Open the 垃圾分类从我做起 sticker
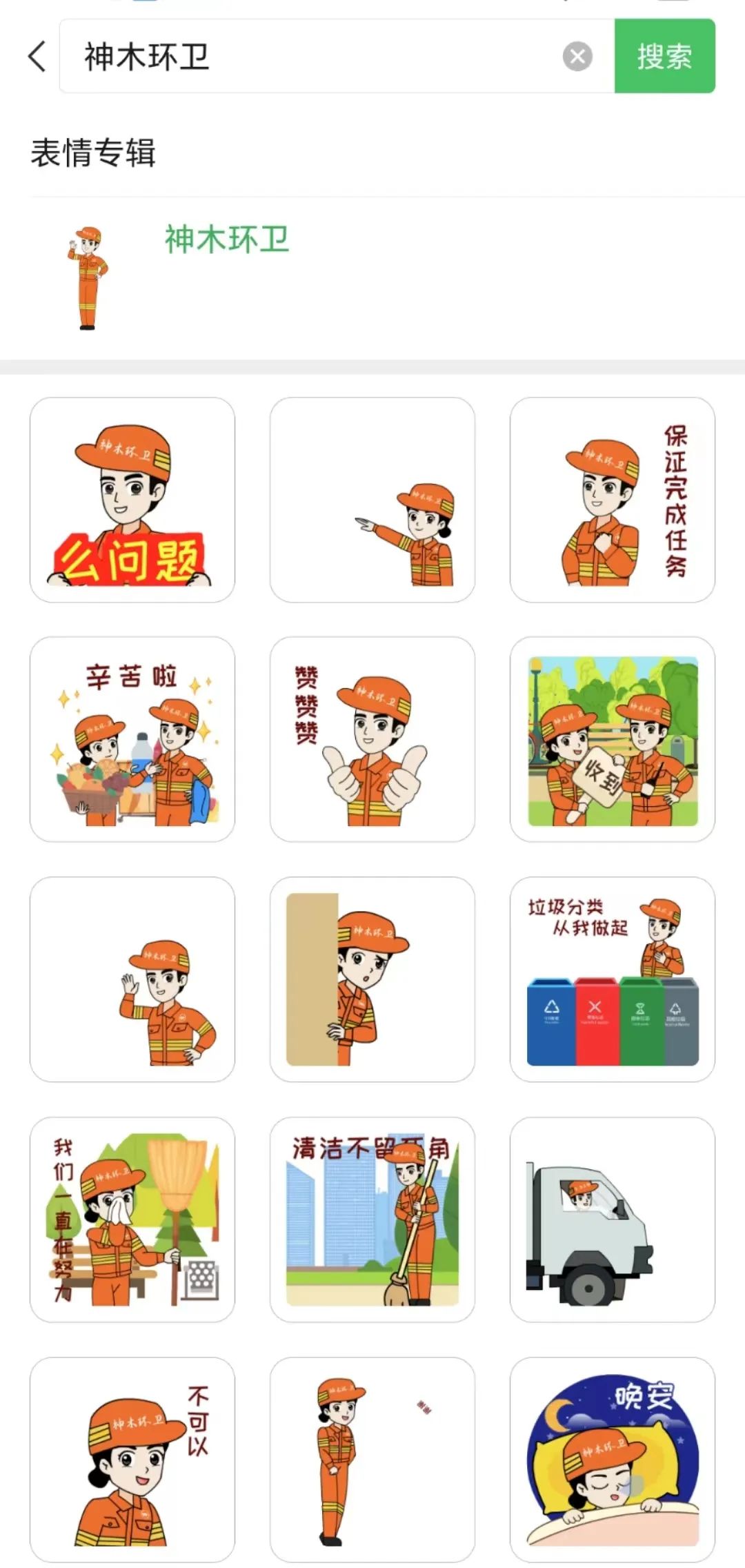Viewport: 745px width, 1568px height. click(x=612, y=979)
